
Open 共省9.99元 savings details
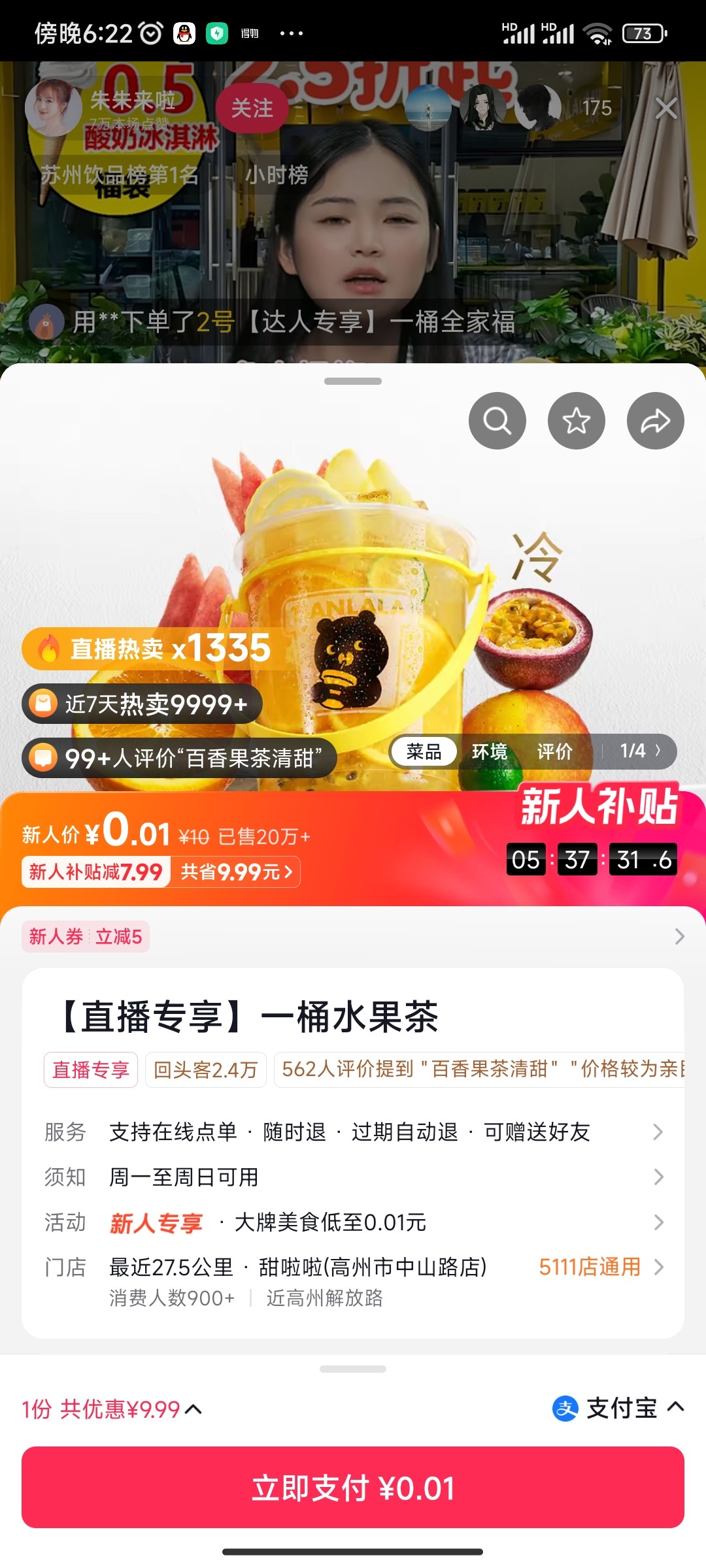(x=237, y=872)
